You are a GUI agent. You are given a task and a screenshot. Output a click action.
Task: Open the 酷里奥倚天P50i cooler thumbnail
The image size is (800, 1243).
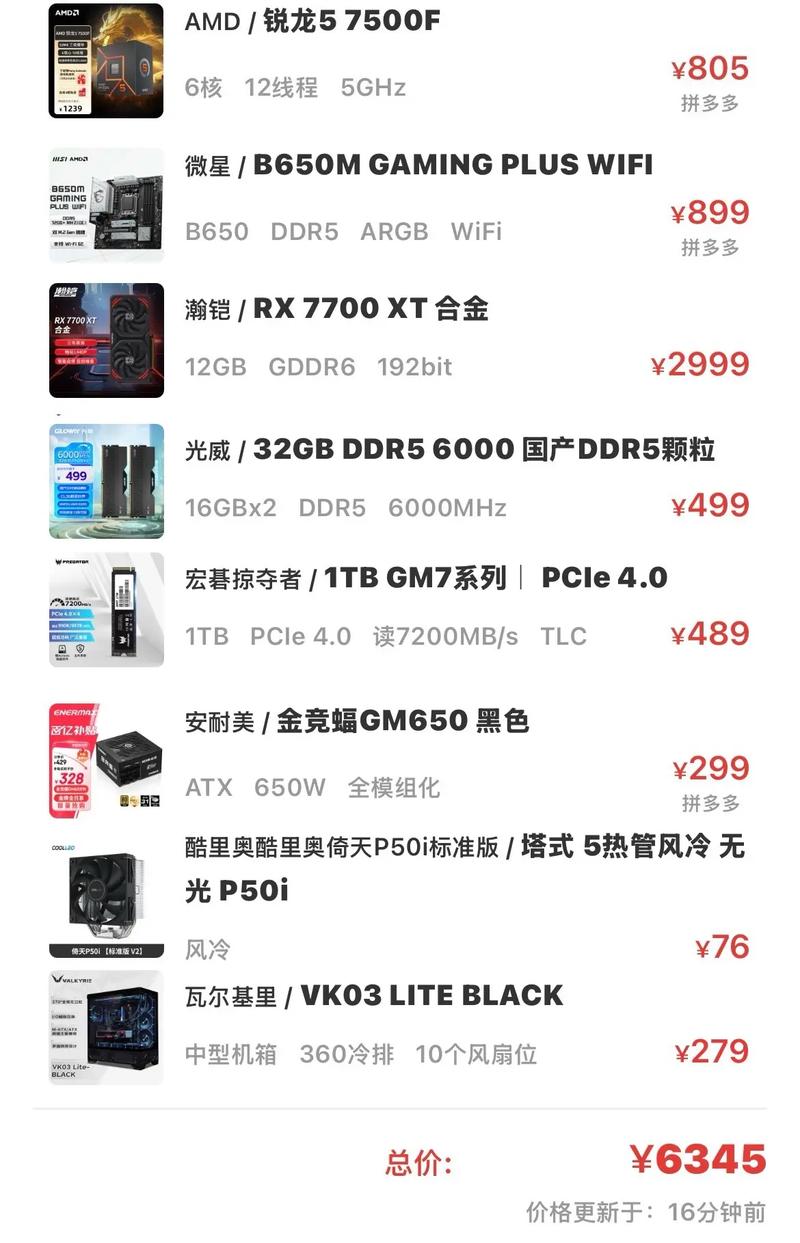point(105,895)
